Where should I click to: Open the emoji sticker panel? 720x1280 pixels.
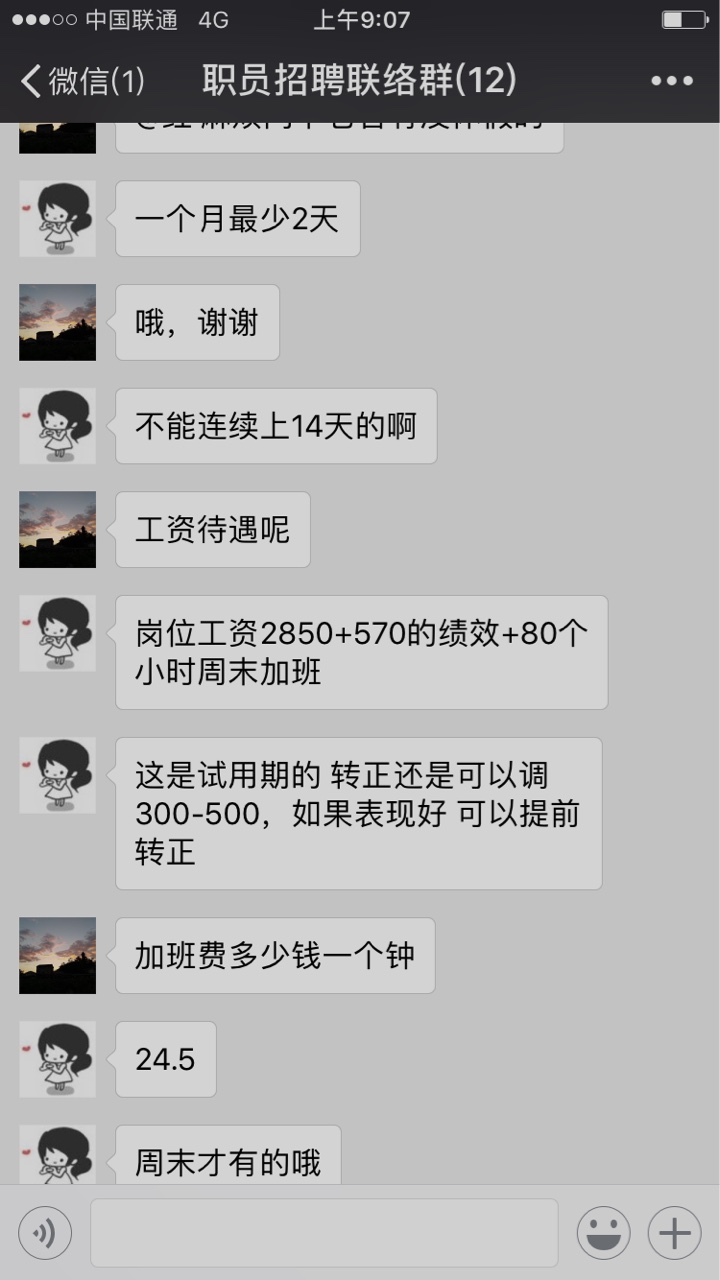point(603,1232)
